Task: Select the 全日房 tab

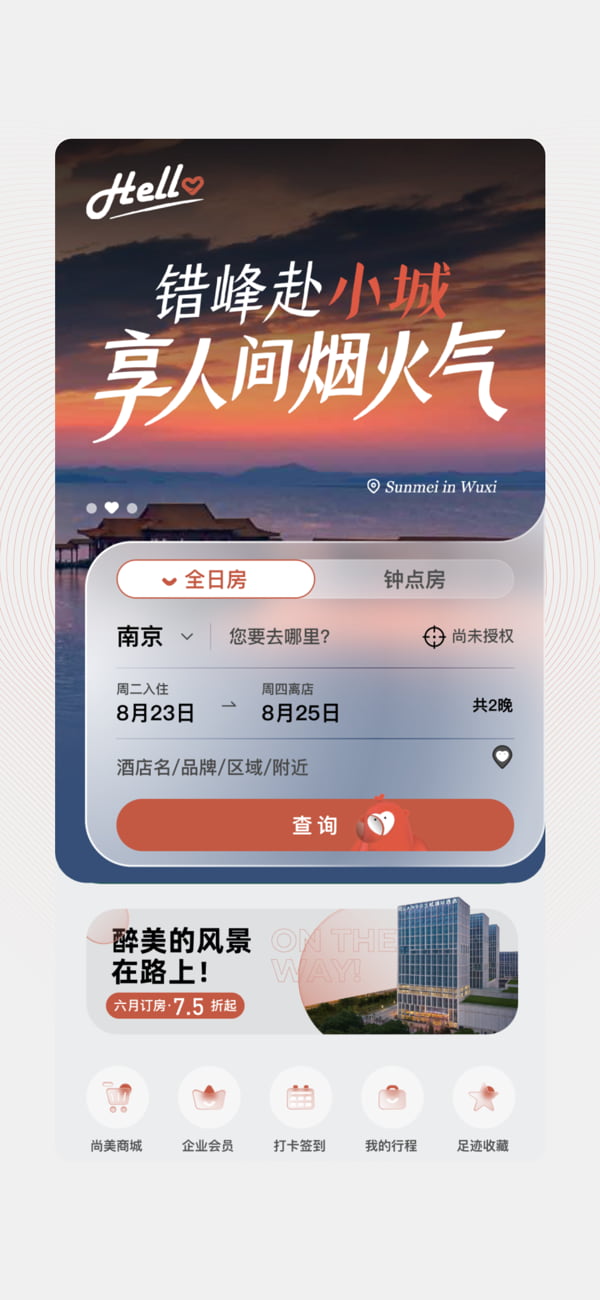Action: [215, 579]
